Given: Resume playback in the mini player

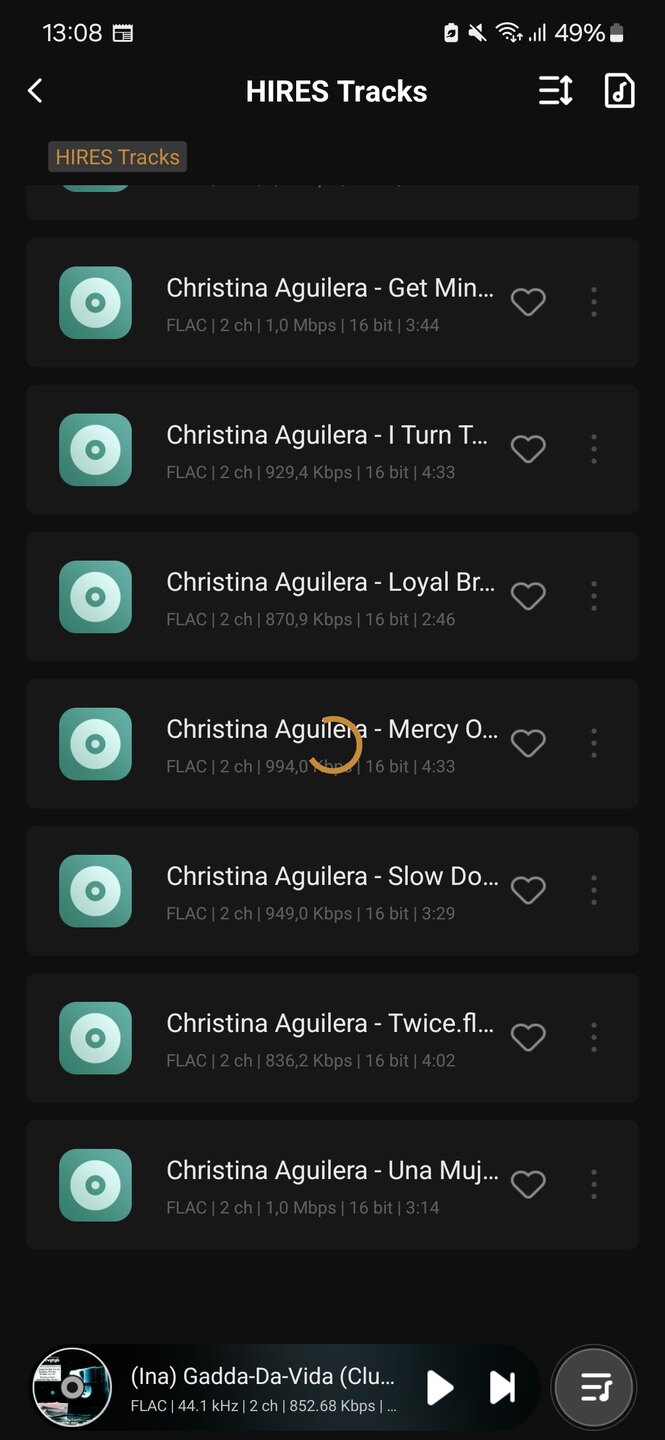Looking at the screenshot, I should click(440, 1387).
